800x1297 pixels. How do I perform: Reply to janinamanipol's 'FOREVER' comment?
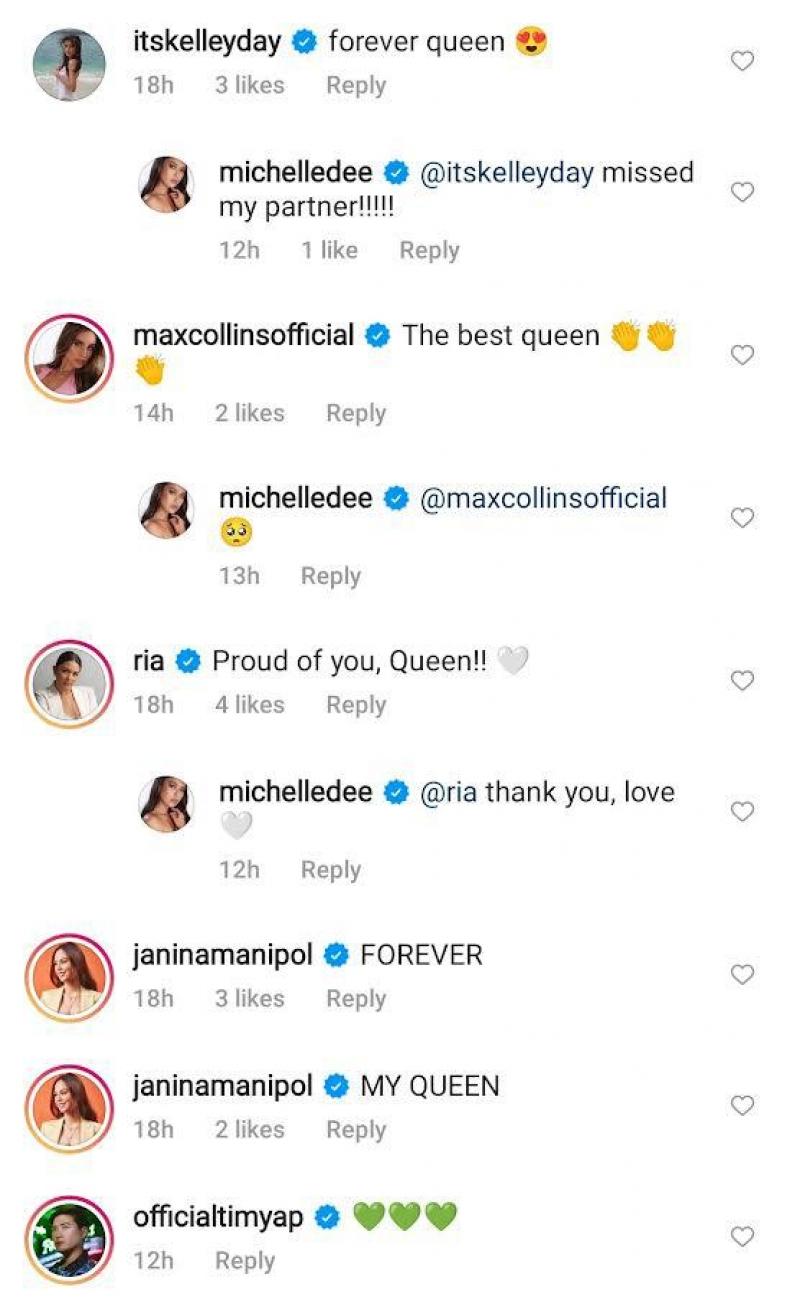tap(355, 999)
